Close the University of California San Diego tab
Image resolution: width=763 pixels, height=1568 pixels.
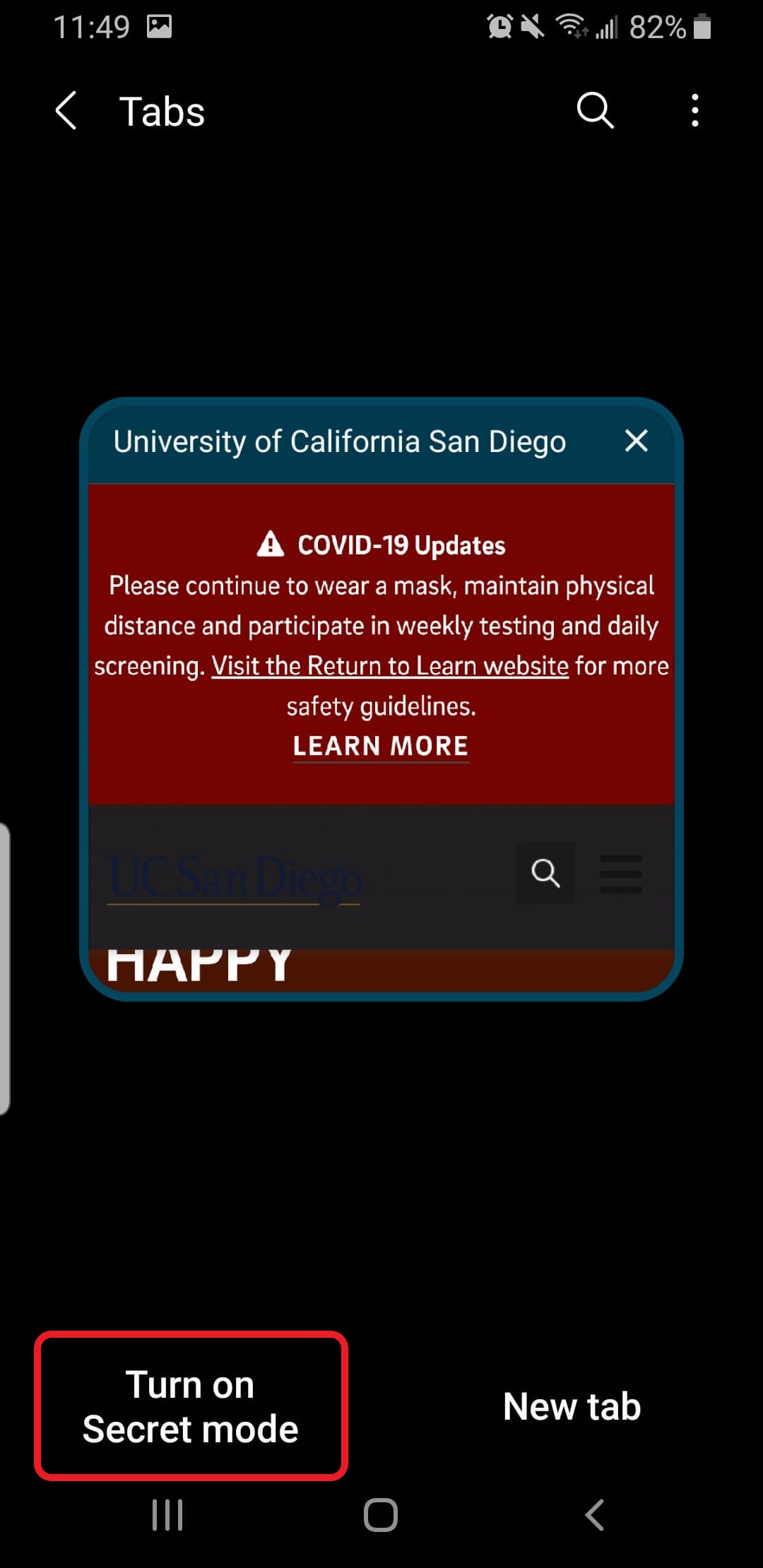point(636,441)
